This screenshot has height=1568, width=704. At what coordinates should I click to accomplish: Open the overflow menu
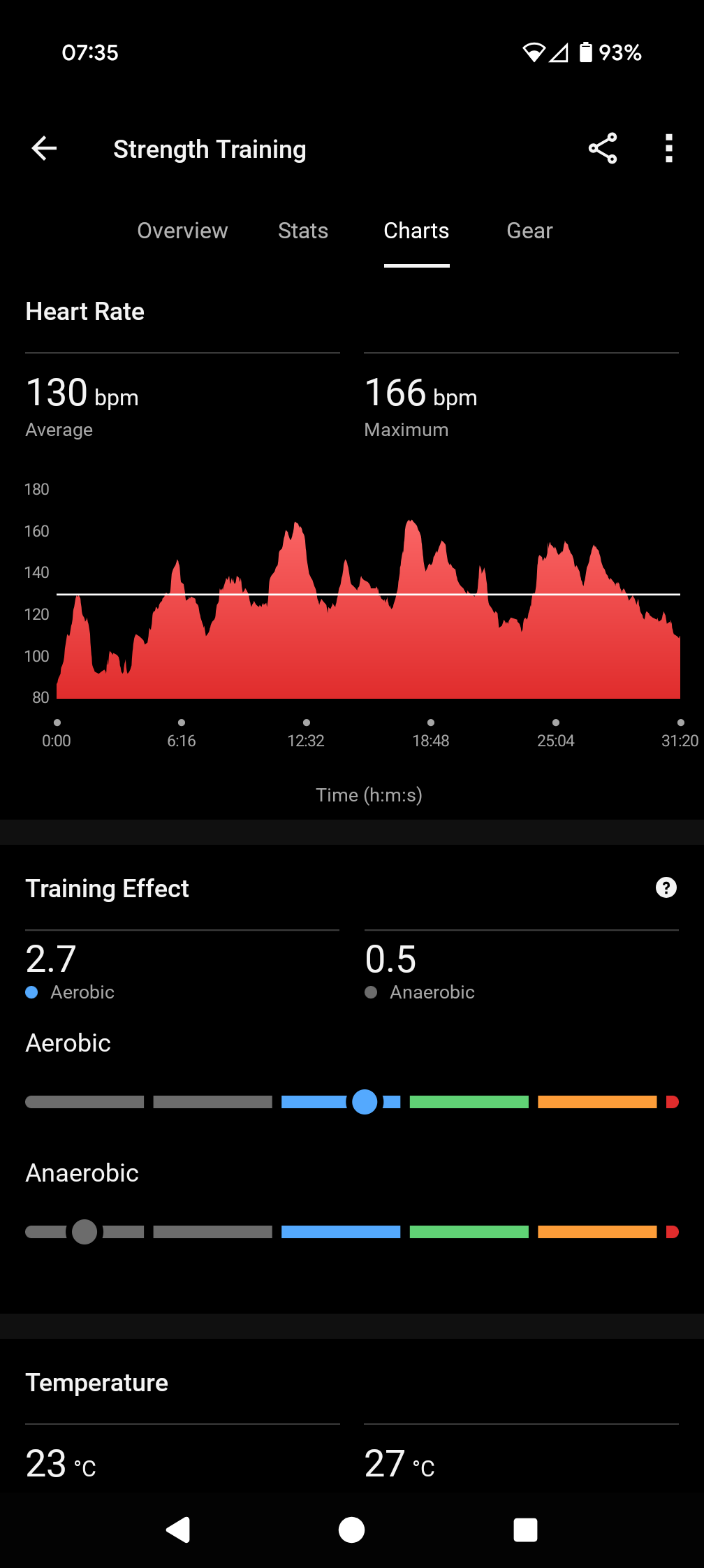tap(669, 148)
